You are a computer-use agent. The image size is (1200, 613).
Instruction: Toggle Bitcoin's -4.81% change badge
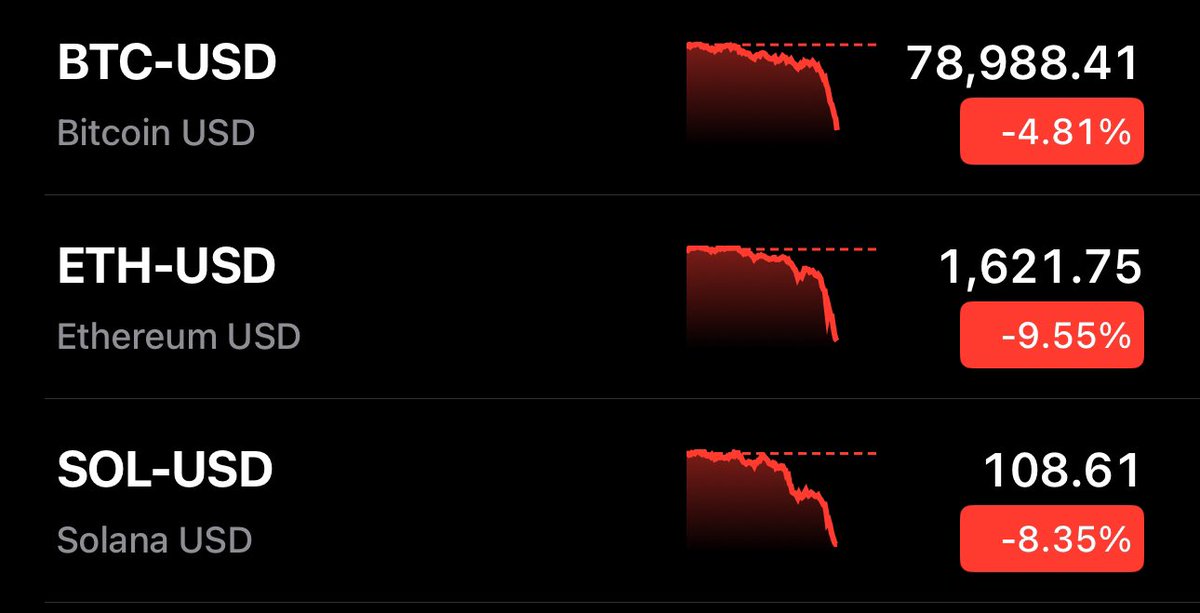click(x=1051, y=131)
